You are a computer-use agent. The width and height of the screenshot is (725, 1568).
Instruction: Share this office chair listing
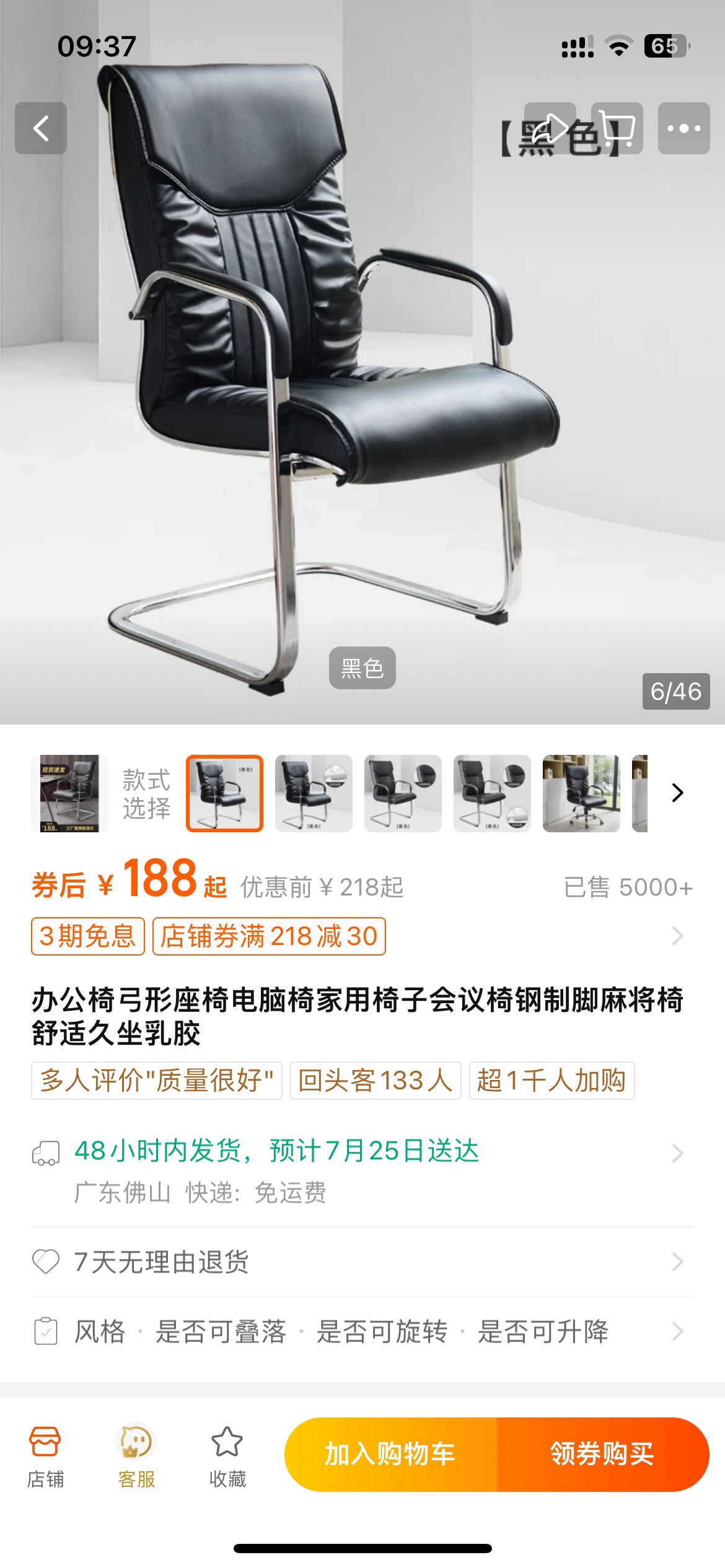(x=550, y=128)
